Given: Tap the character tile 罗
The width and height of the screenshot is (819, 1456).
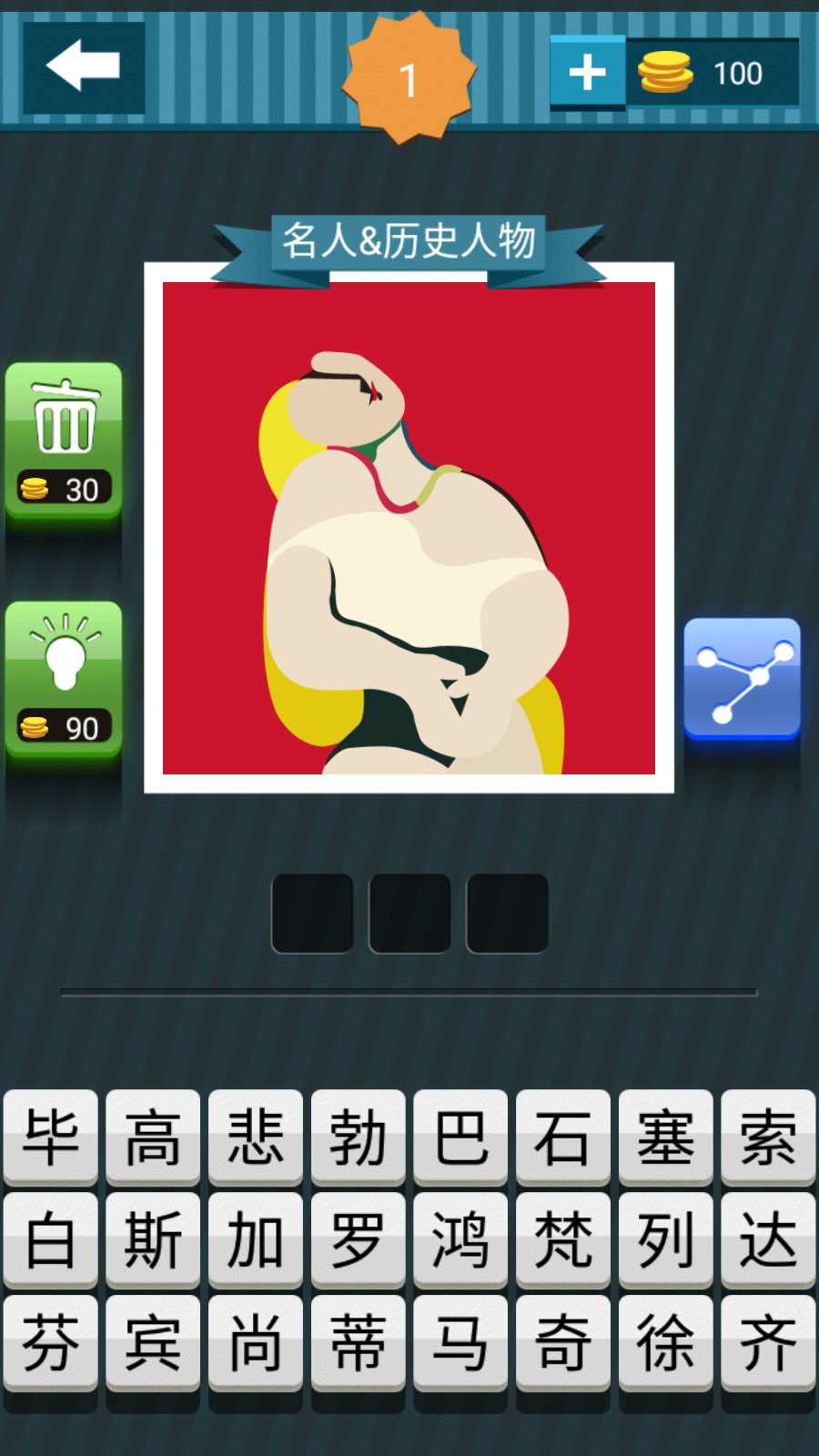Looking at the screenshot, I should [358, 1240].
